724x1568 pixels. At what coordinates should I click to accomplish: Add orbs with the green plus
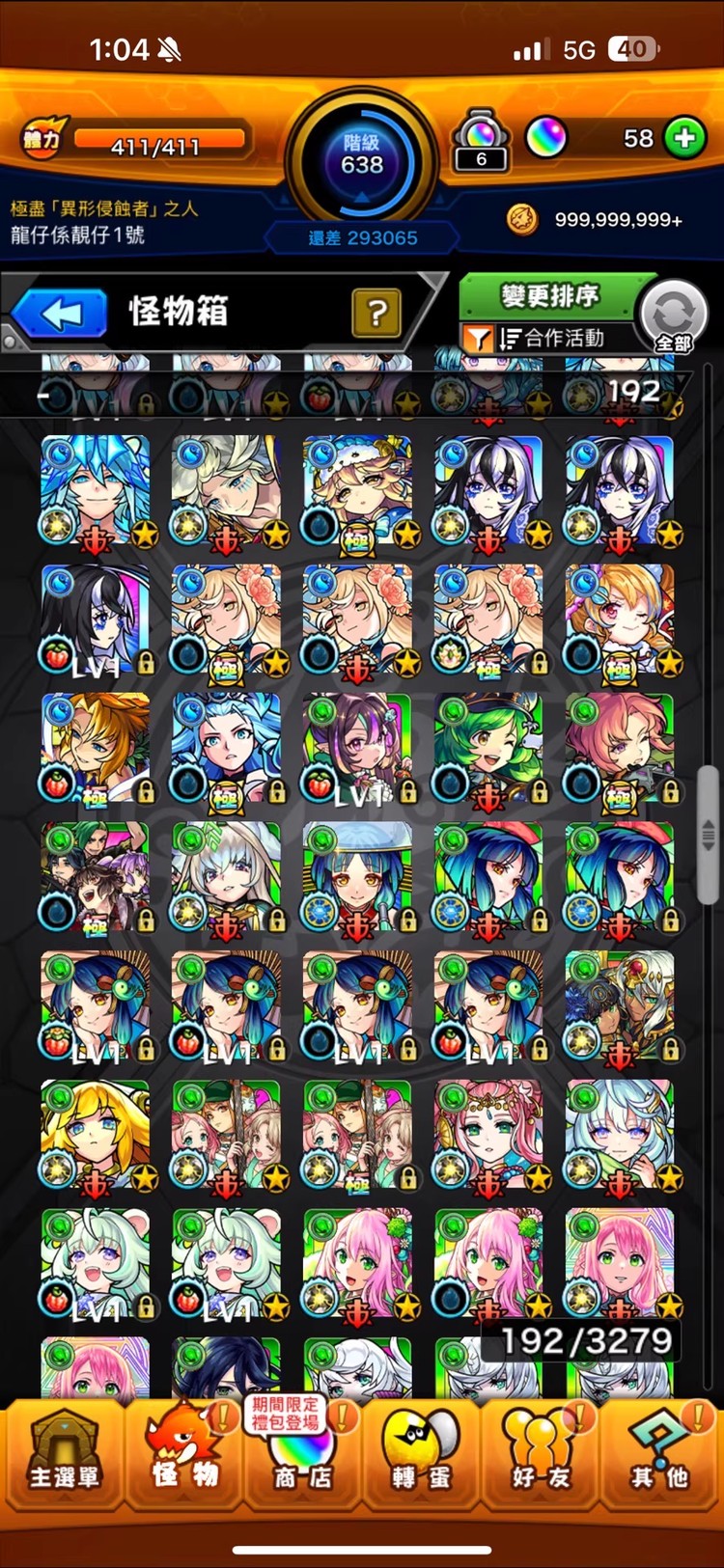pos(685,138)
